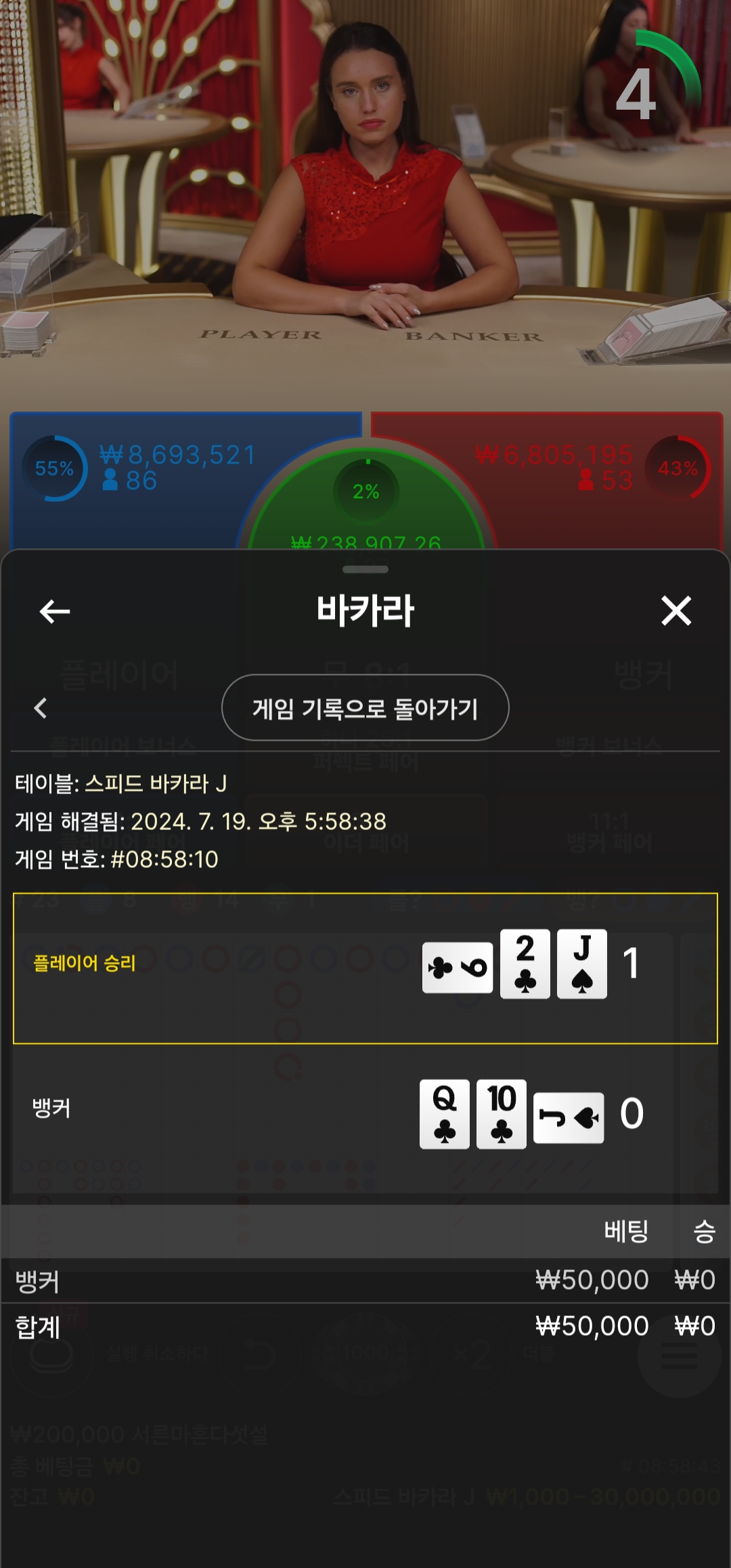Go back using the arrow beside 바카라
This screenshot has height=1568, width=731.
(x=55, y=611)
